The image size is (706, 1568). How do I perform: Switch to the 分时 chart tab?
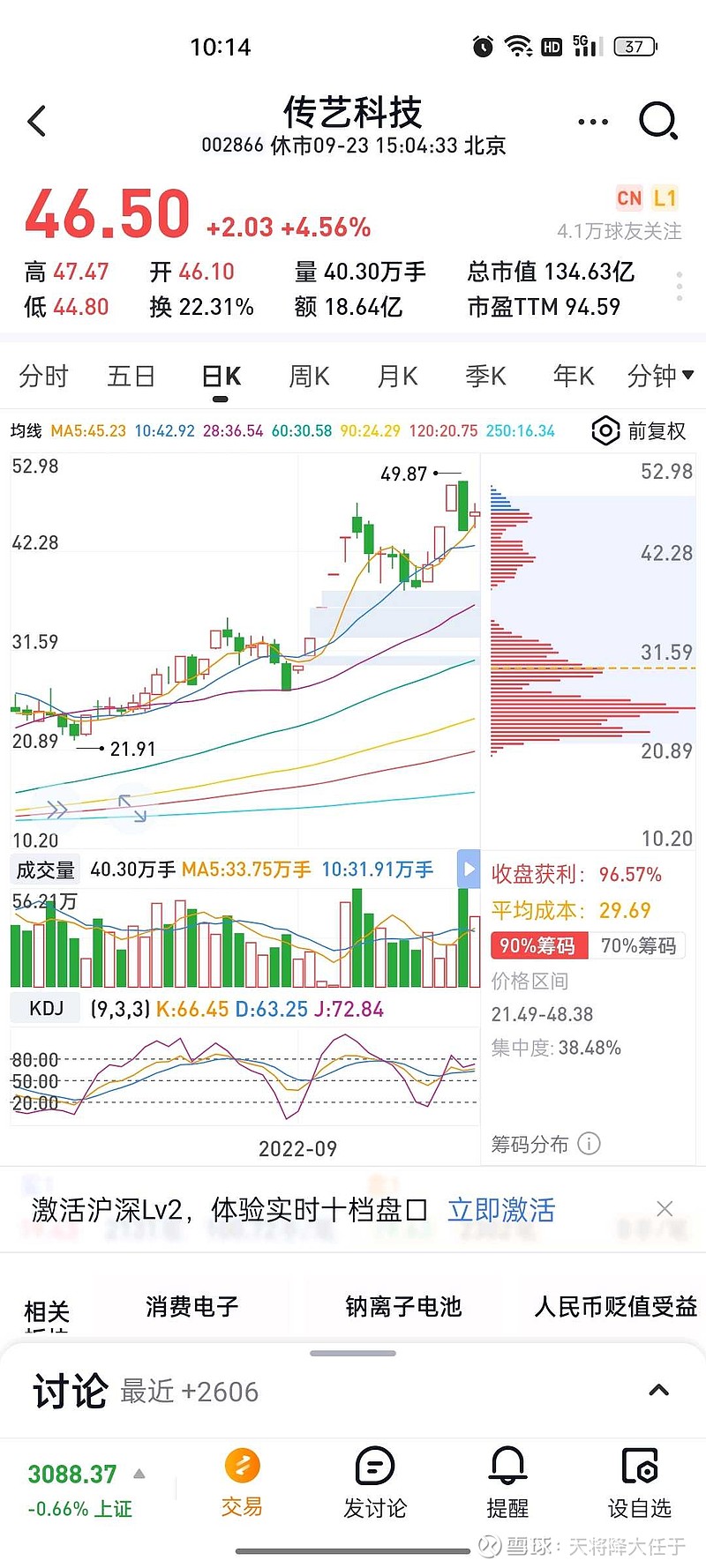pyautogui.click(x=43, y=377)
